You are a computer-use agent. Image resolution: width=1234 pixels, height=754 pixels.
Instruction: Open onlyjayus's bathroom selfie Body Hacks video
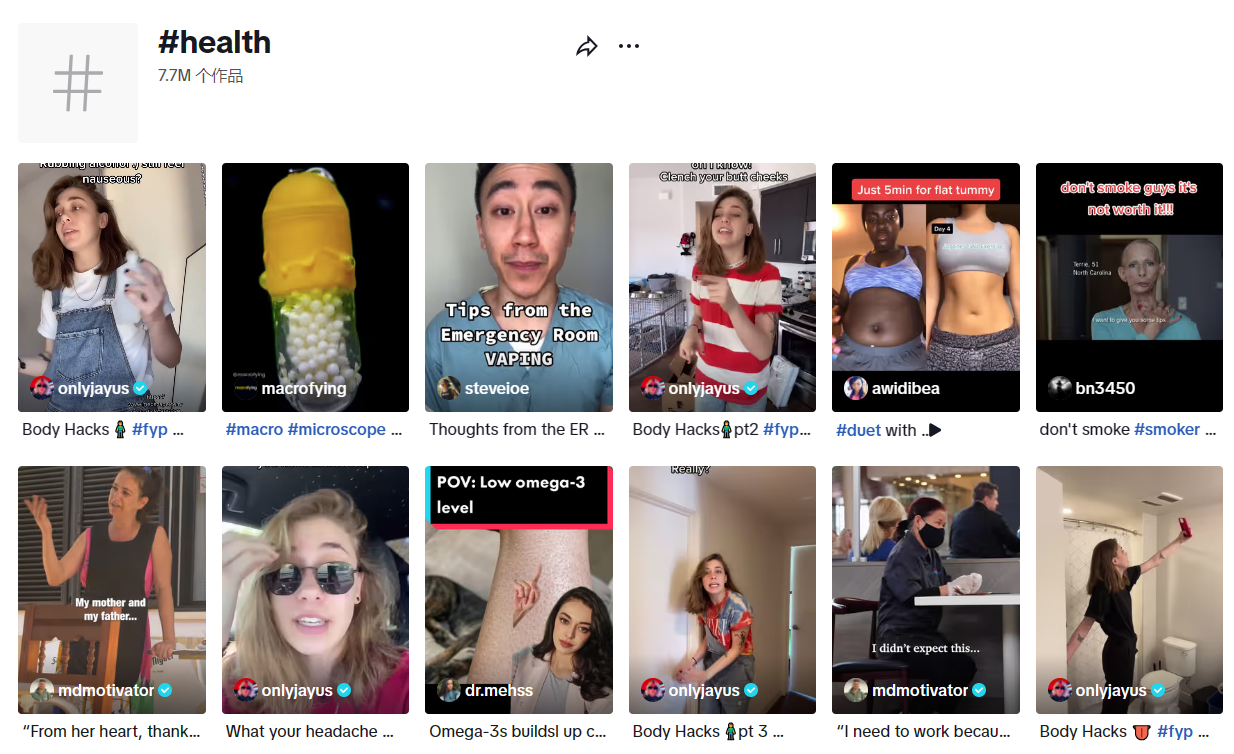pos(1129,589)
